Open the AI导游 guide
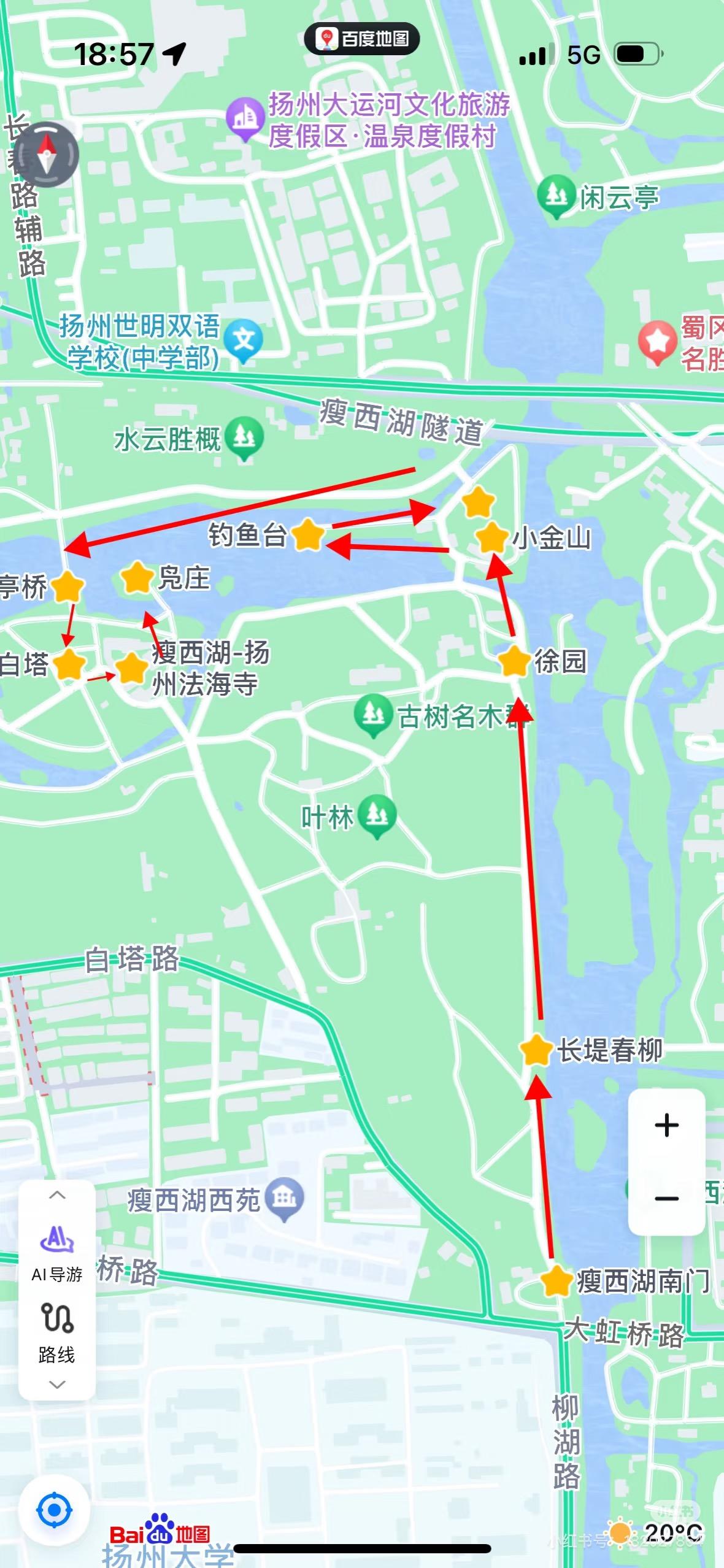The image size is (724, 1568). (x=57, y=1250)
